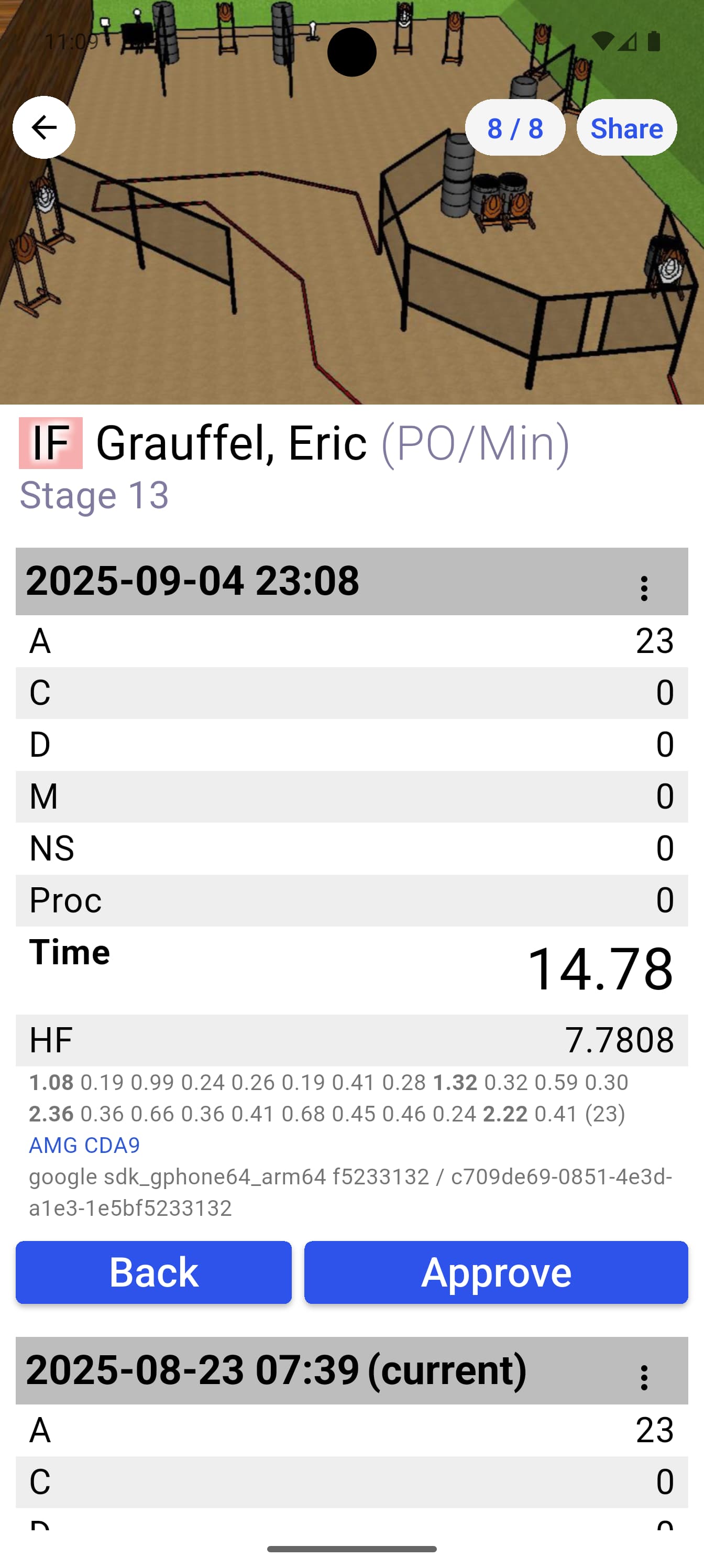Approve the 14.78 time score
This screenshot has height=1568, width=704.
496,1272
